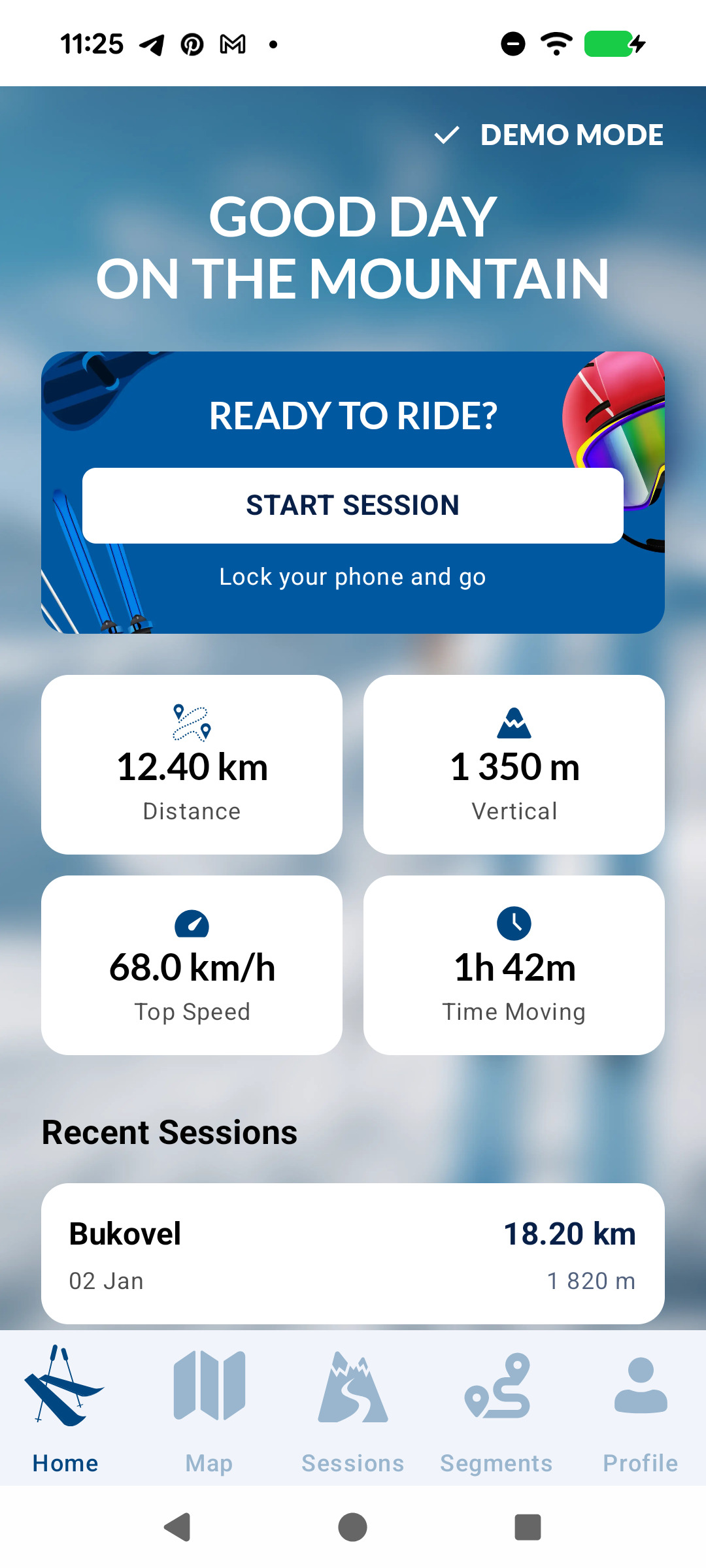Tap the Time Moving stat card

[x=514, y=964]
